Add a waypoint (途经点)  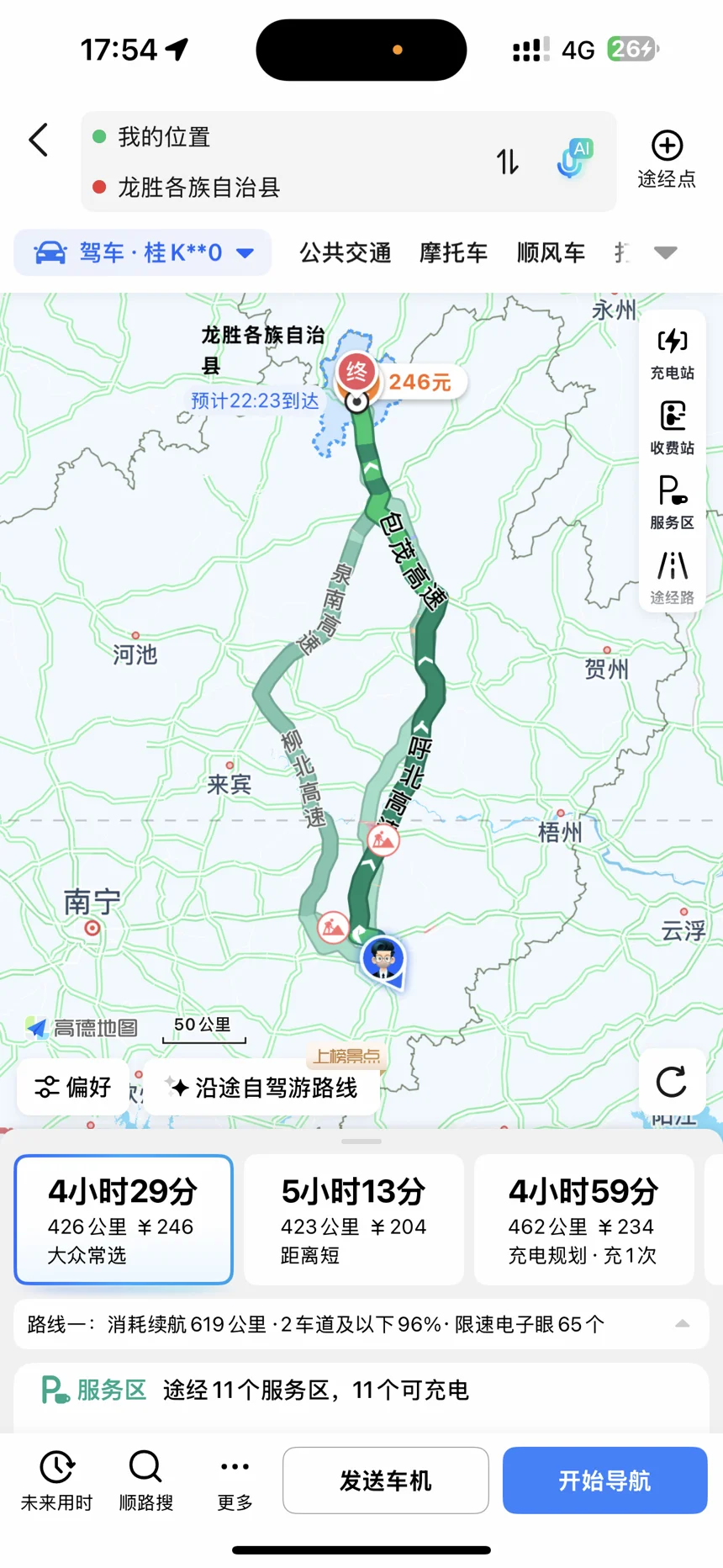point(667,159)
